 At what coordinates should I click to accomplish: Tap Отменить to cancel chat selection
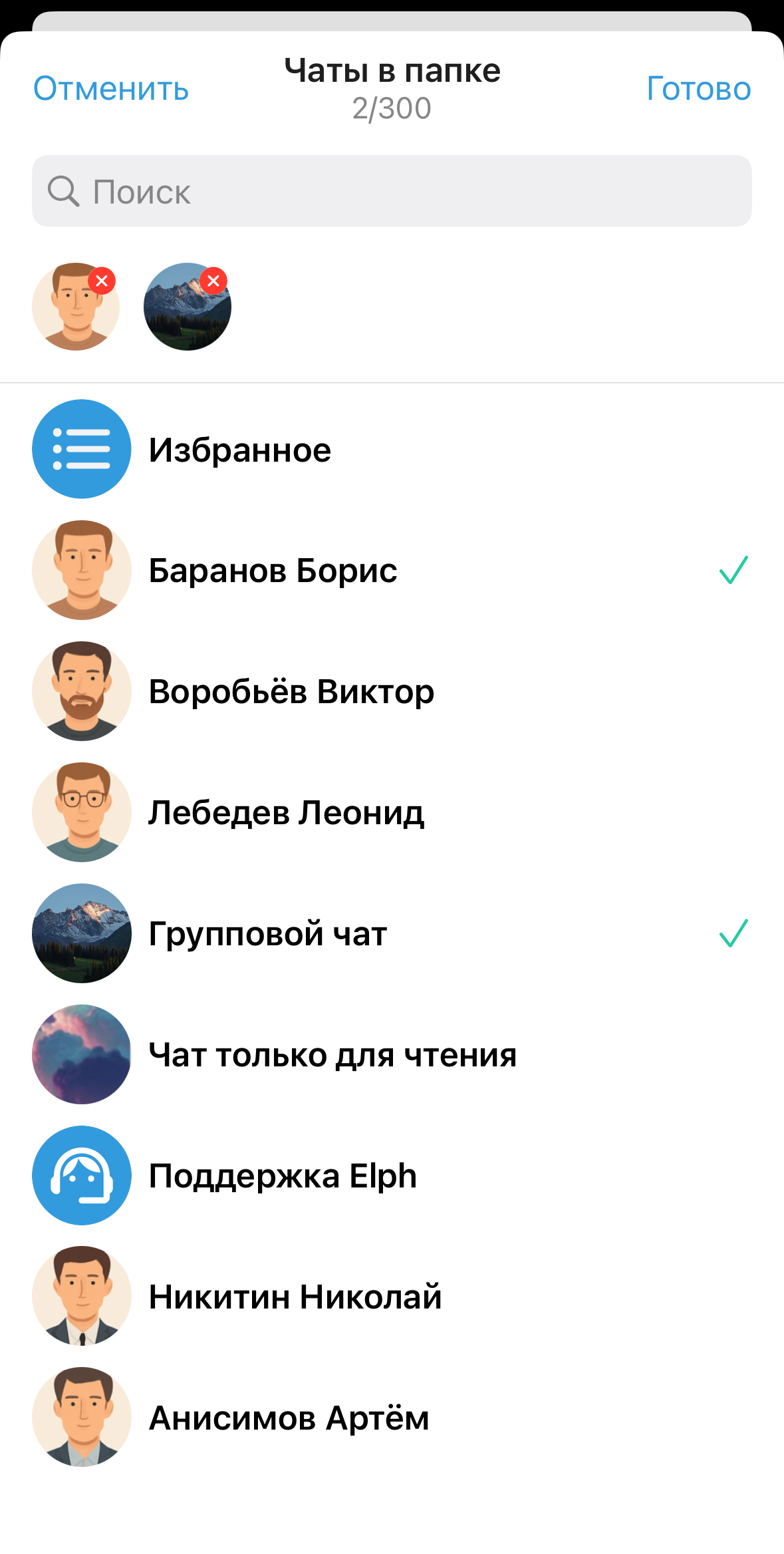(x=111, y=88)
